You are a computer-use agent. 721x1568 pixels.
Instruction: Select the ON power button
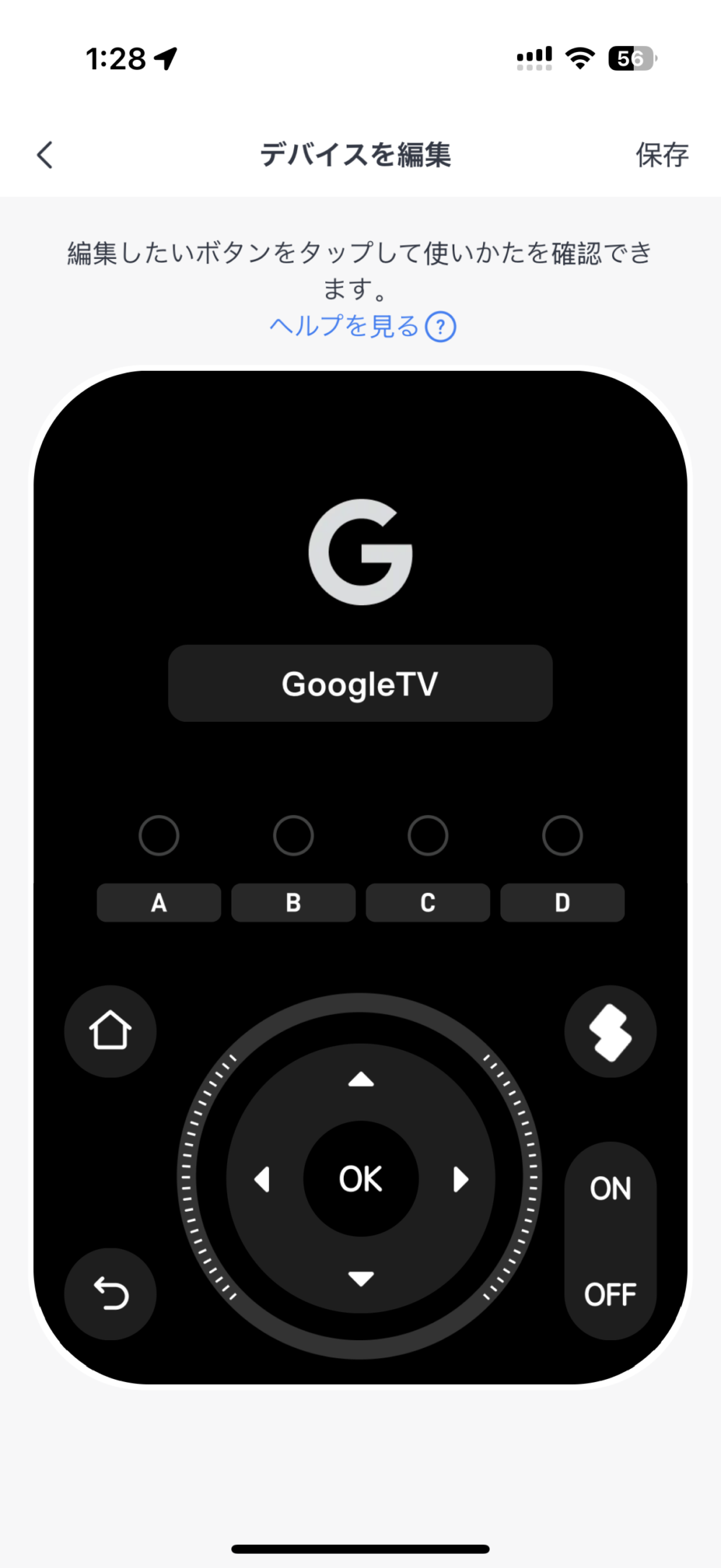pos(611,1188)
